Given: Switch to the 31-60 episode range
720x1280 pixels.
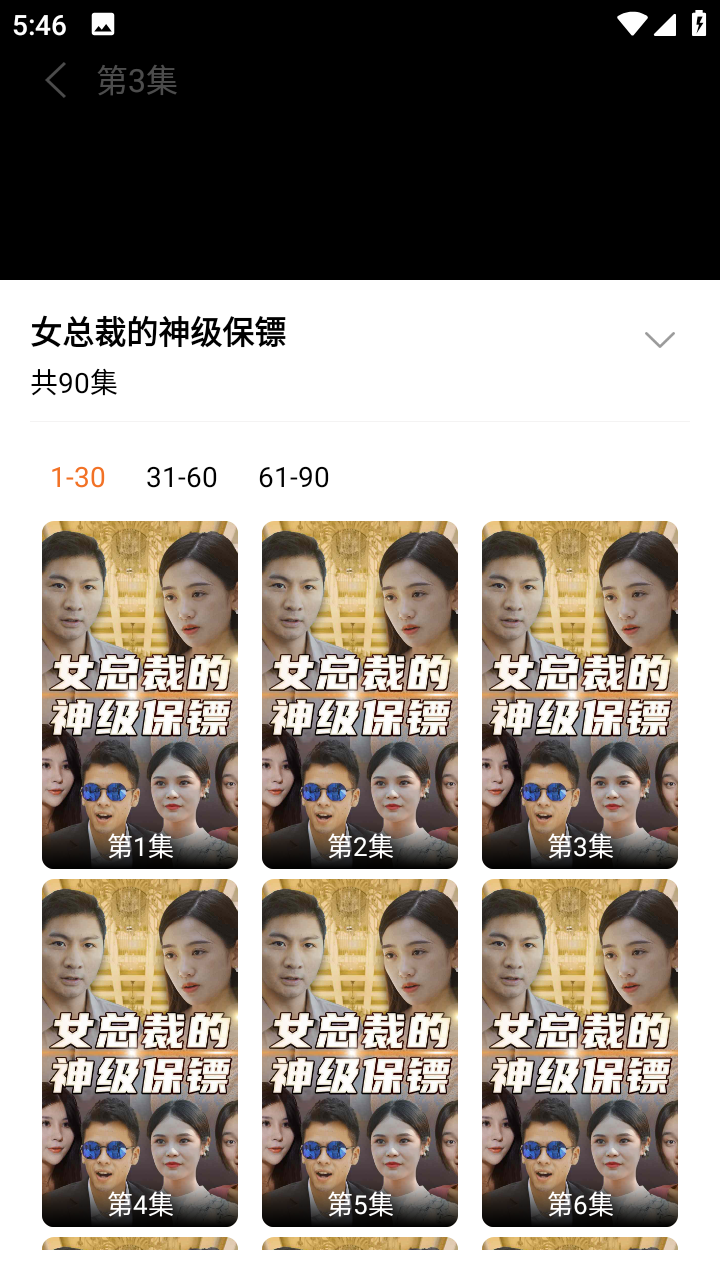Looking at the screenshot, I should point(181,477).
